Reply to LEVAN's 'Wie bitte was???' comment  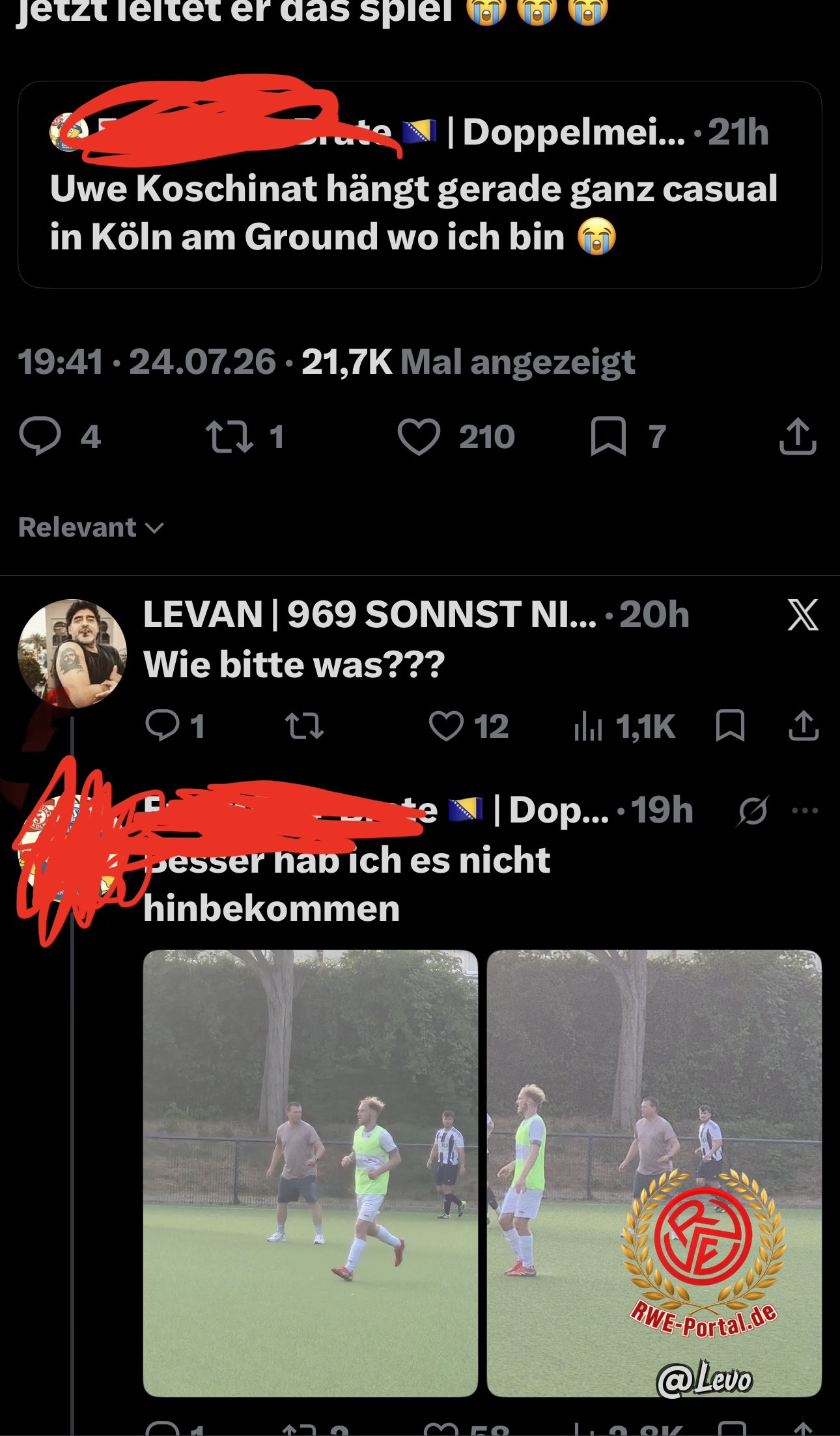point(162,725)
